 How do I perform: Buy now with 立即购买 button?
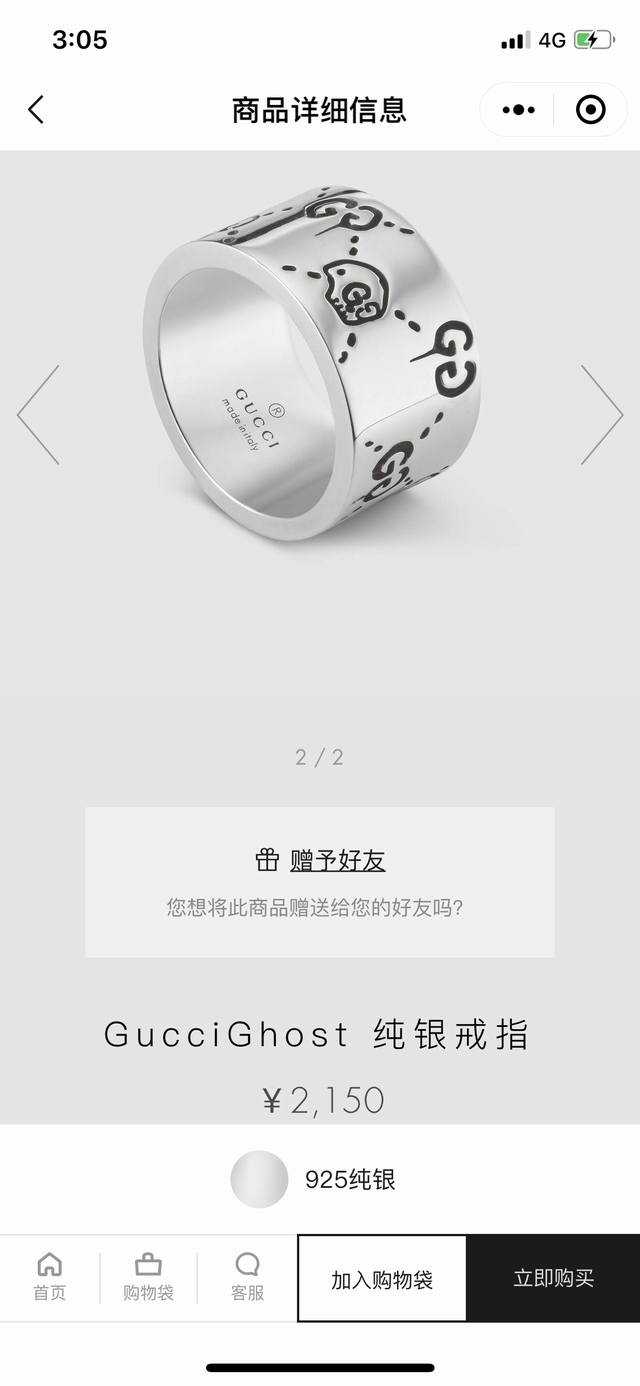[x=553, y=1279]
